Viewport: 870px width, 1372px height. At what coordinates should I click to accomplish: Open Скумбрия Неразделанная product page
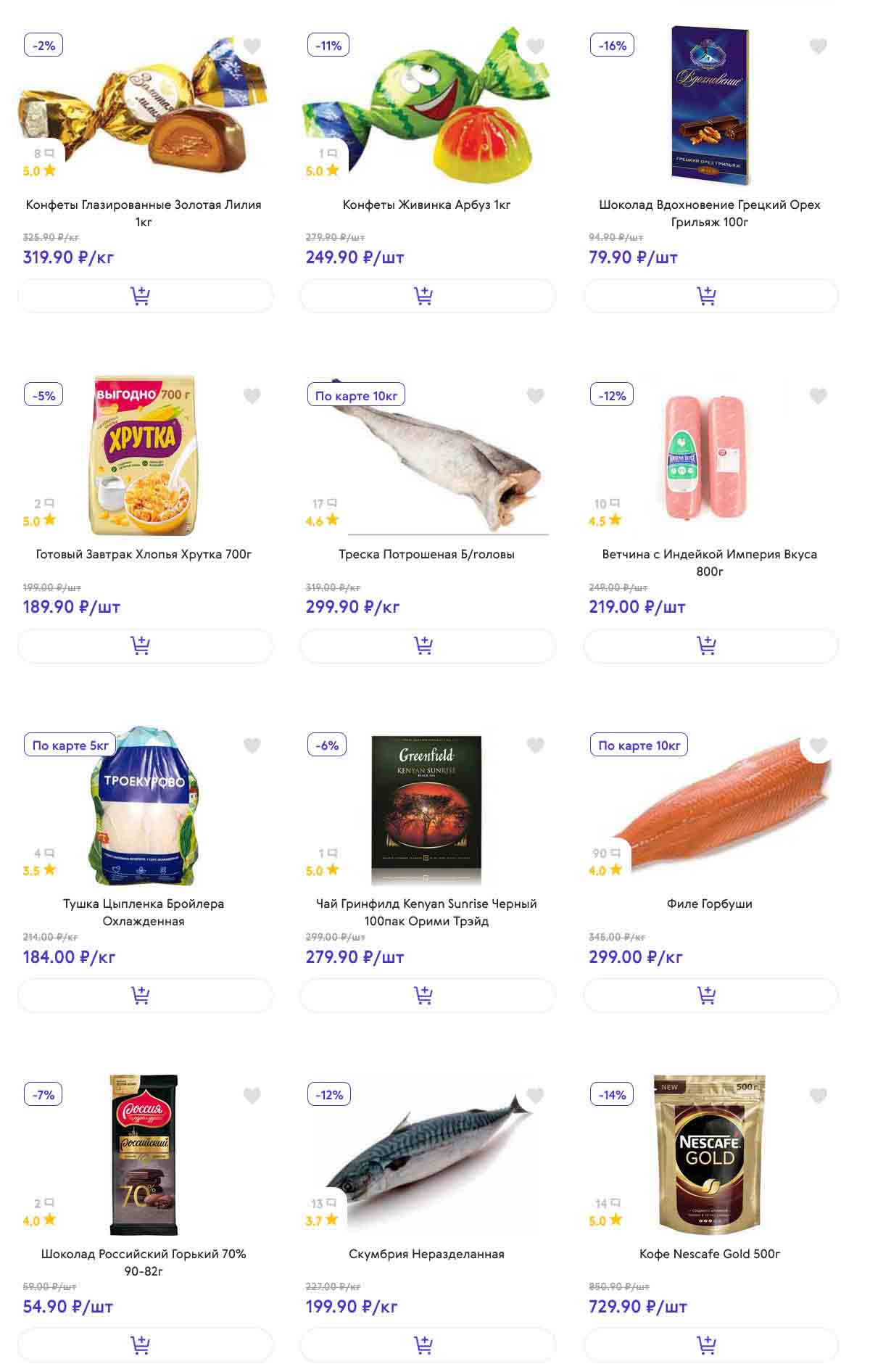pos(426,1254)
